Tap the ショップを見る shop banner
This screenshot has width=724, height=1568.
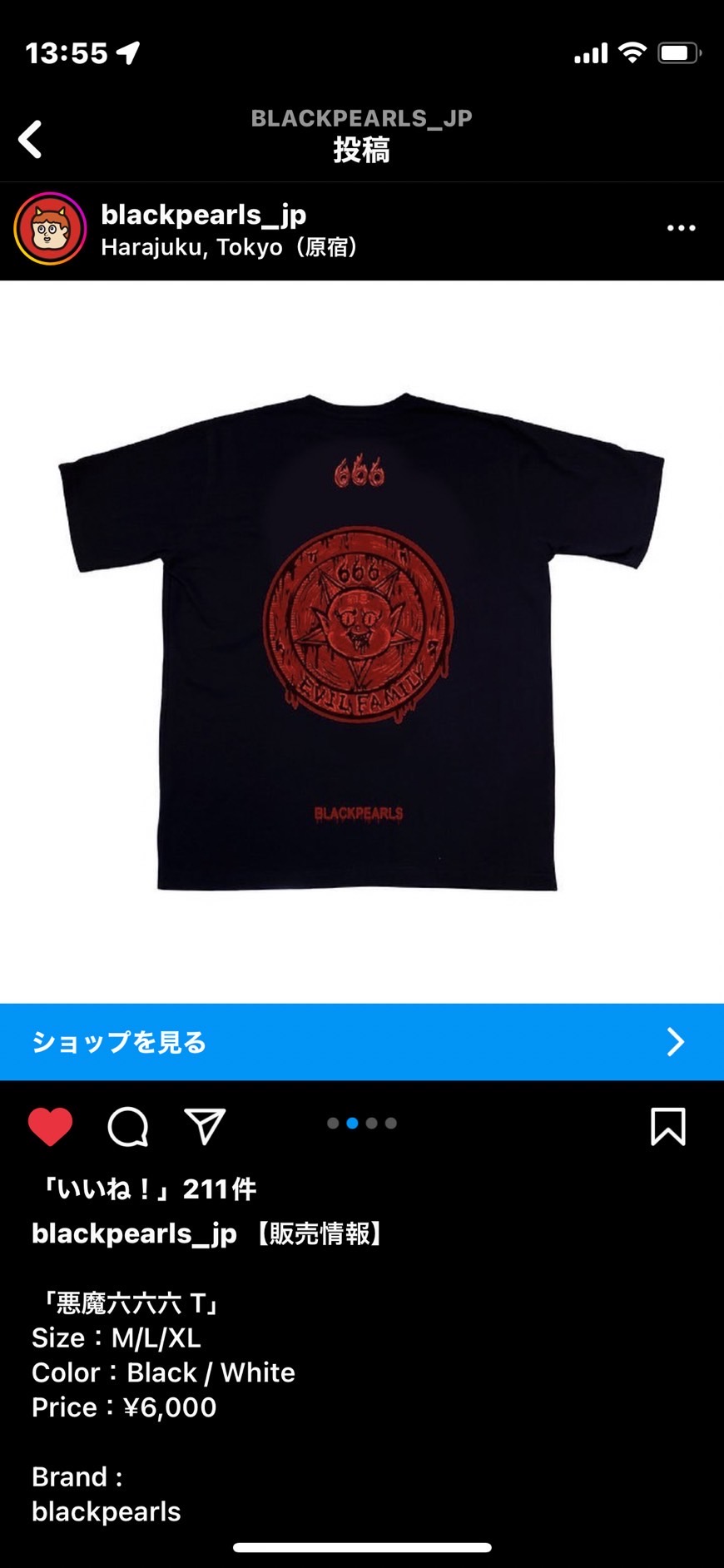361,1042
